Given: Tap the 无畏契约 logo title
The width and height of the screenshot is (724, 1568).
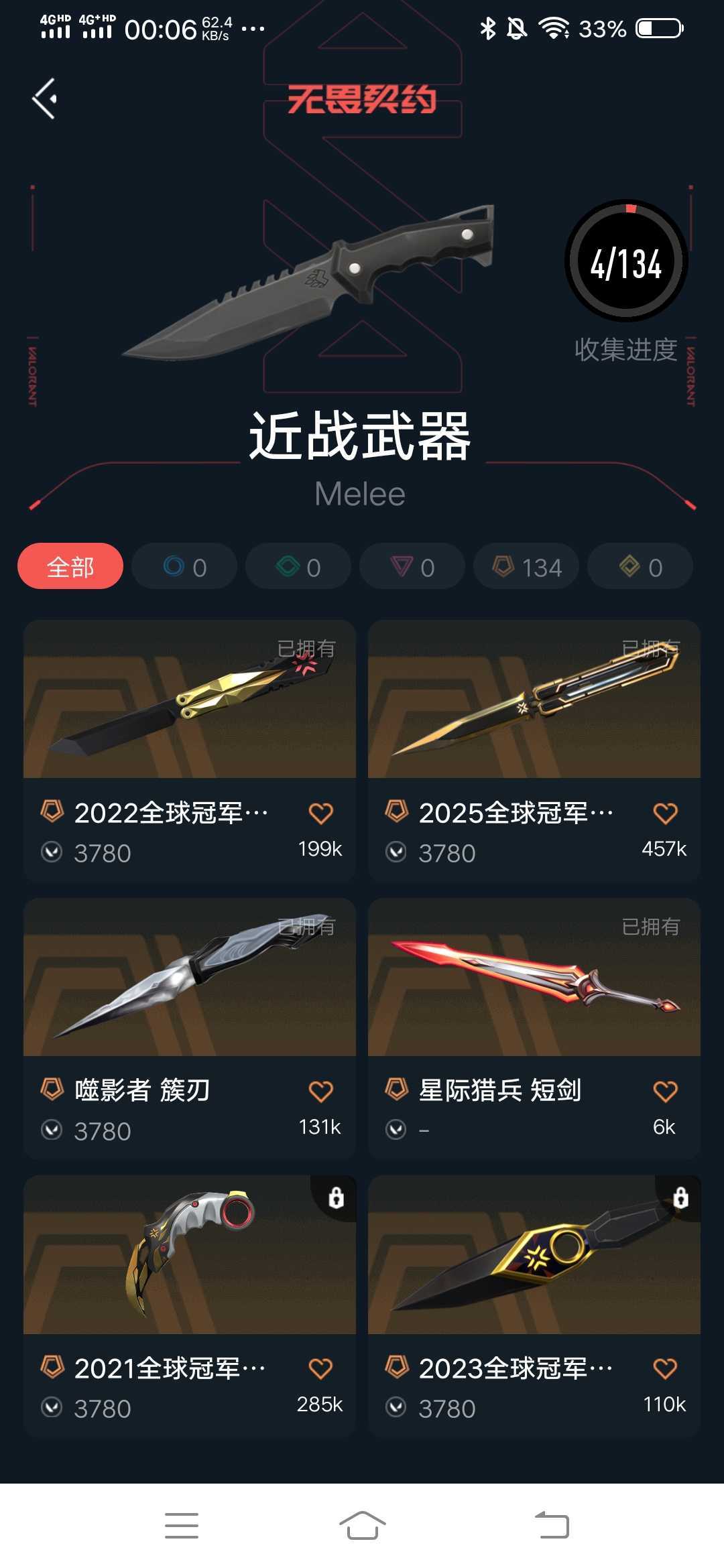Looking at the screenshot, I should tap(362, 99).
